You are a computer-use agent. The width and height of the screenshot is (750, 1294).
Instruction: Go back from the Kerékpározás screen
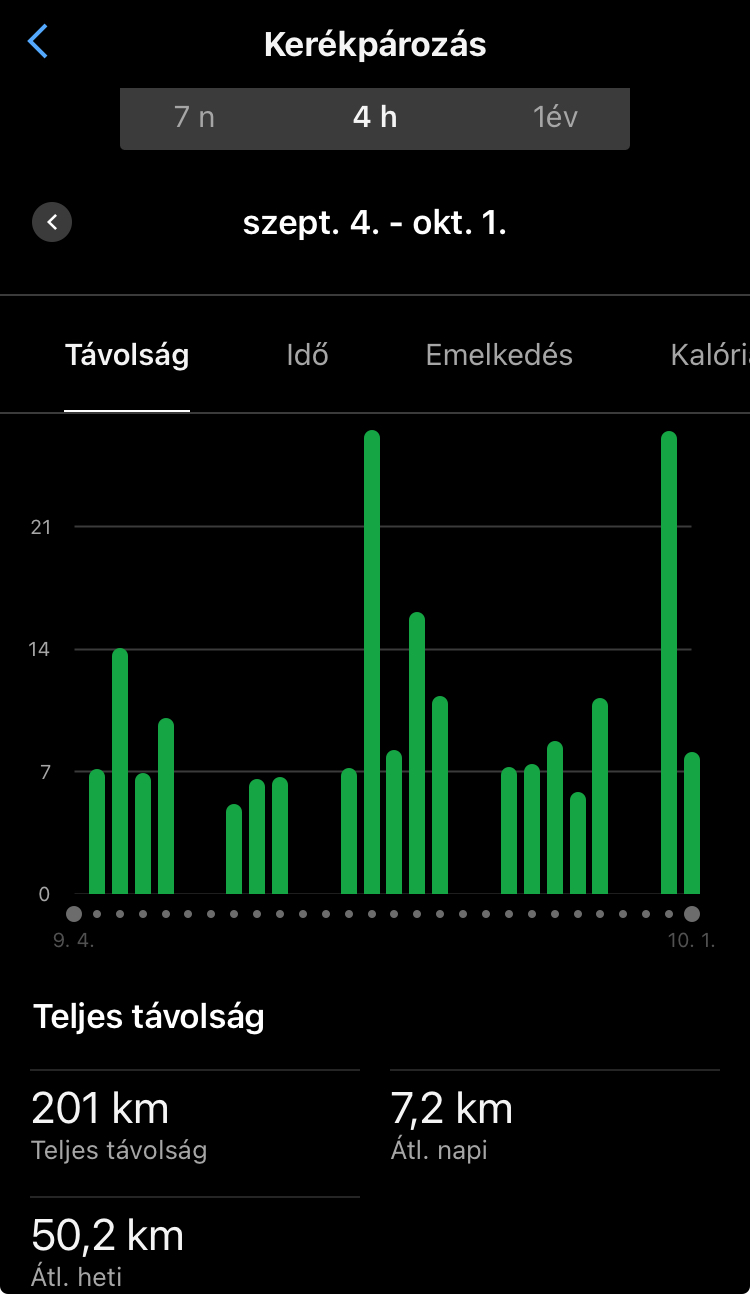[38, 43]
